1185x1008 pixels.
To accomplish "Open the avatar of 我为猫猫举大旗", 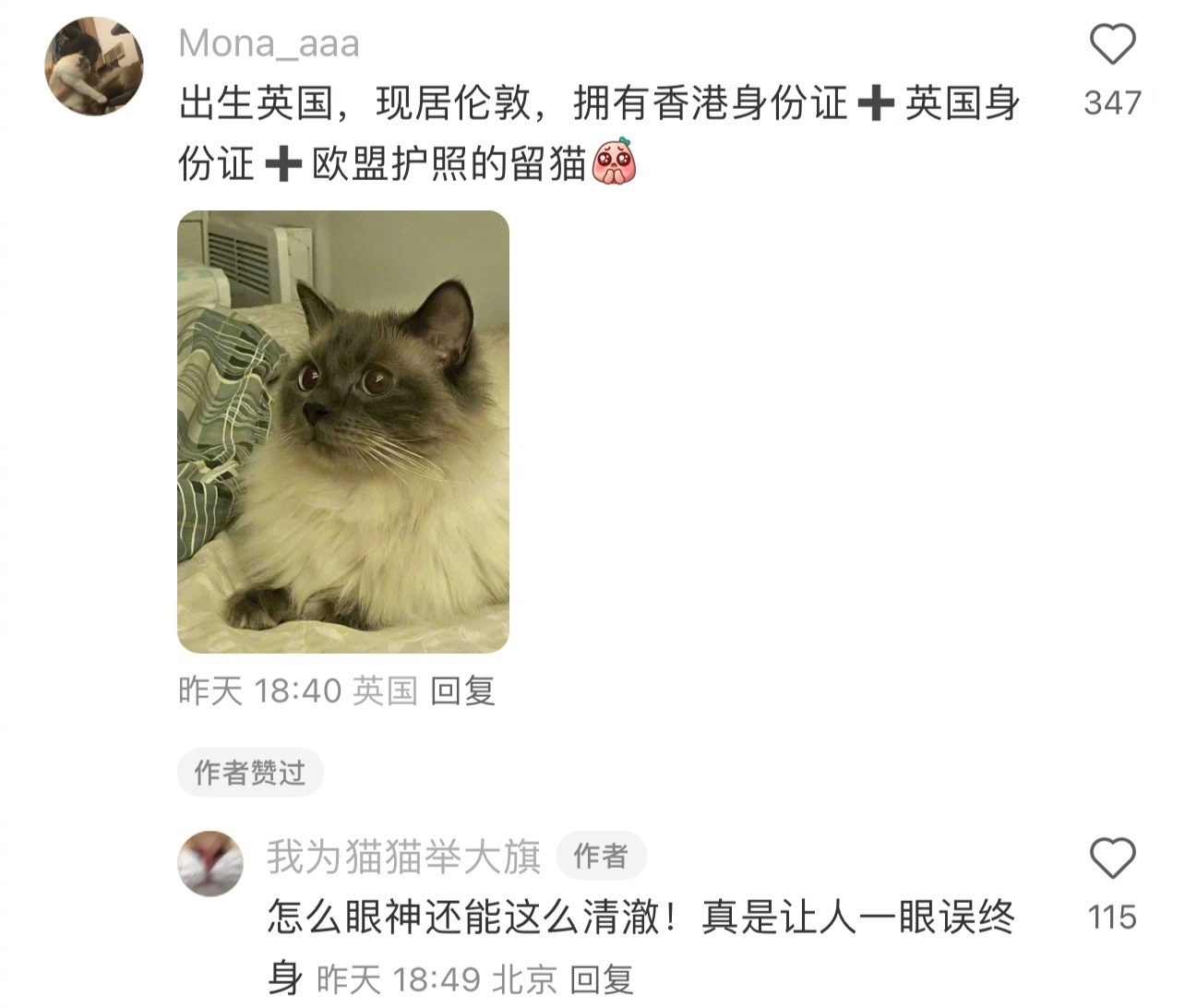I will click(x=210, y=863).
